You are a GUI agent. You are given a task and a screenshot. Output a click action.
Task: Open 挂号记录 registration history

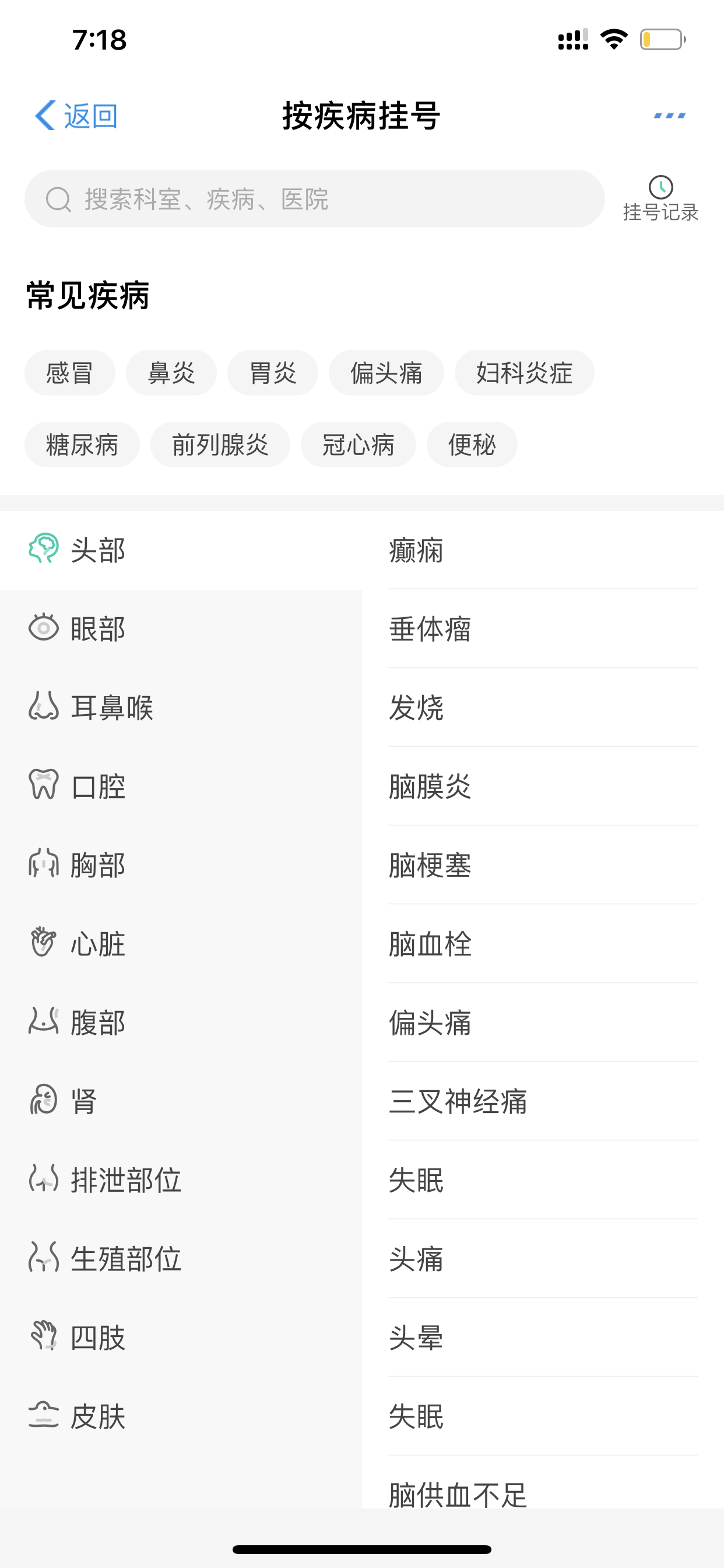tap(660, 199)
